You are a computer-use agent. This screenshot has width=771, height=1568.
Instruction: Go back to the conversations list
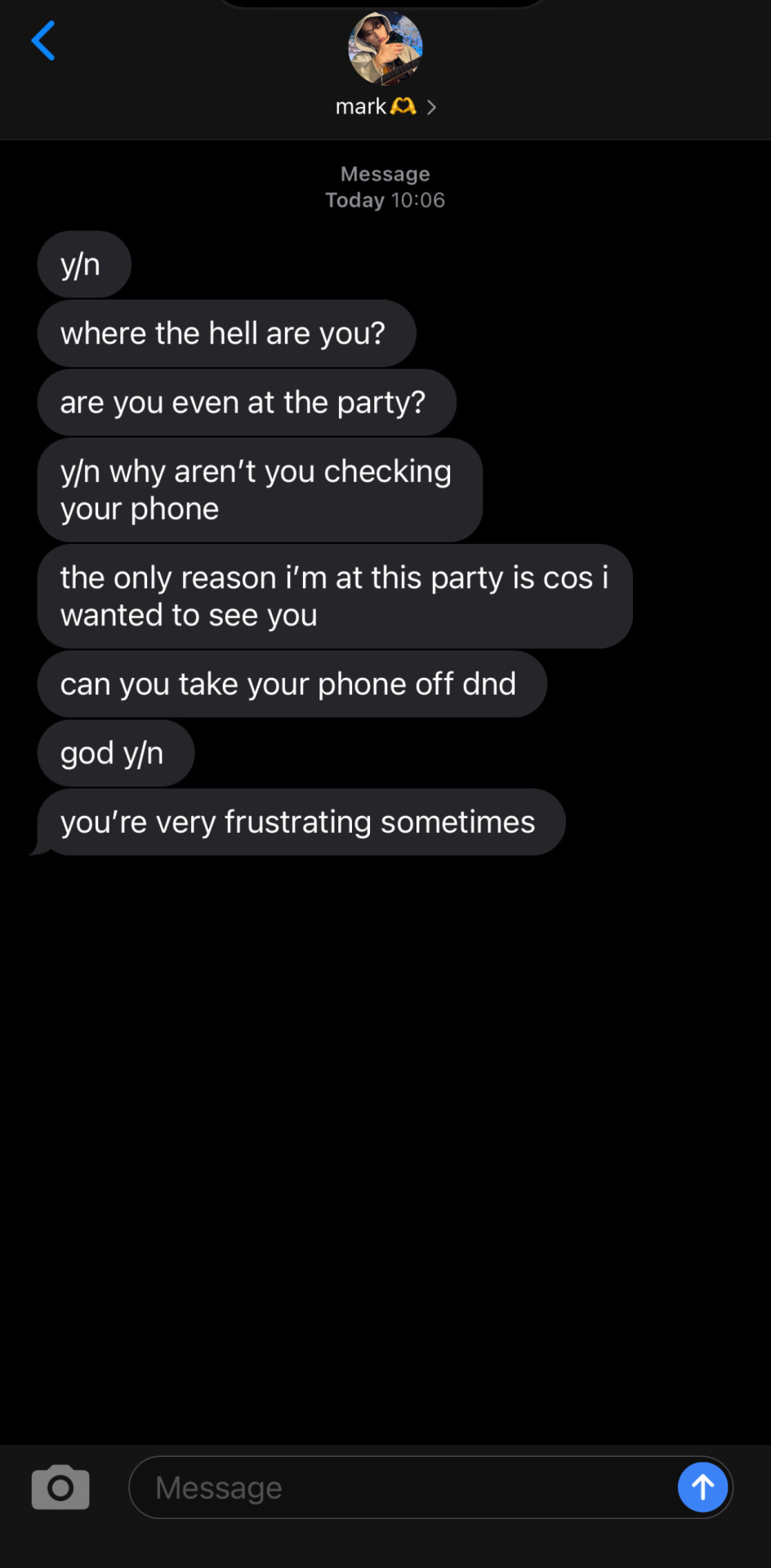(x=43, y=41)
